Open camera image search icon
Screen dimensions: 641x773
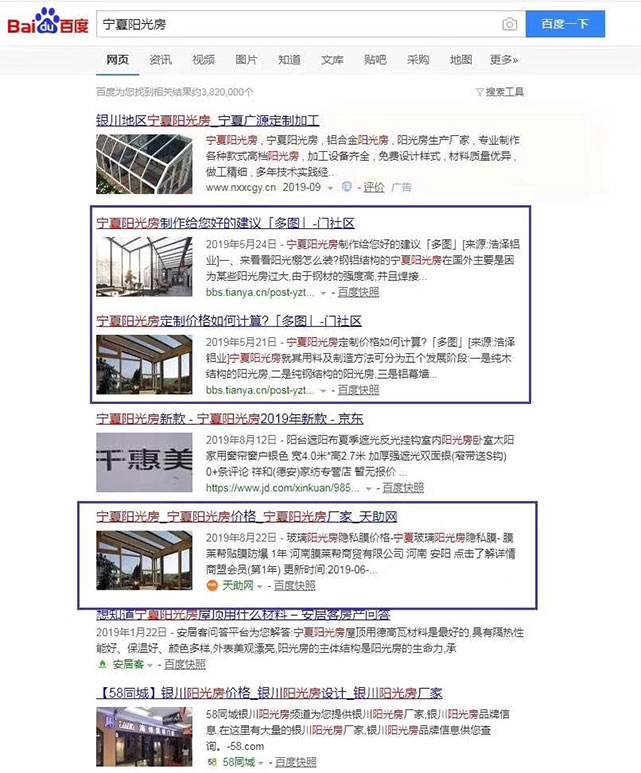point(510,24)
